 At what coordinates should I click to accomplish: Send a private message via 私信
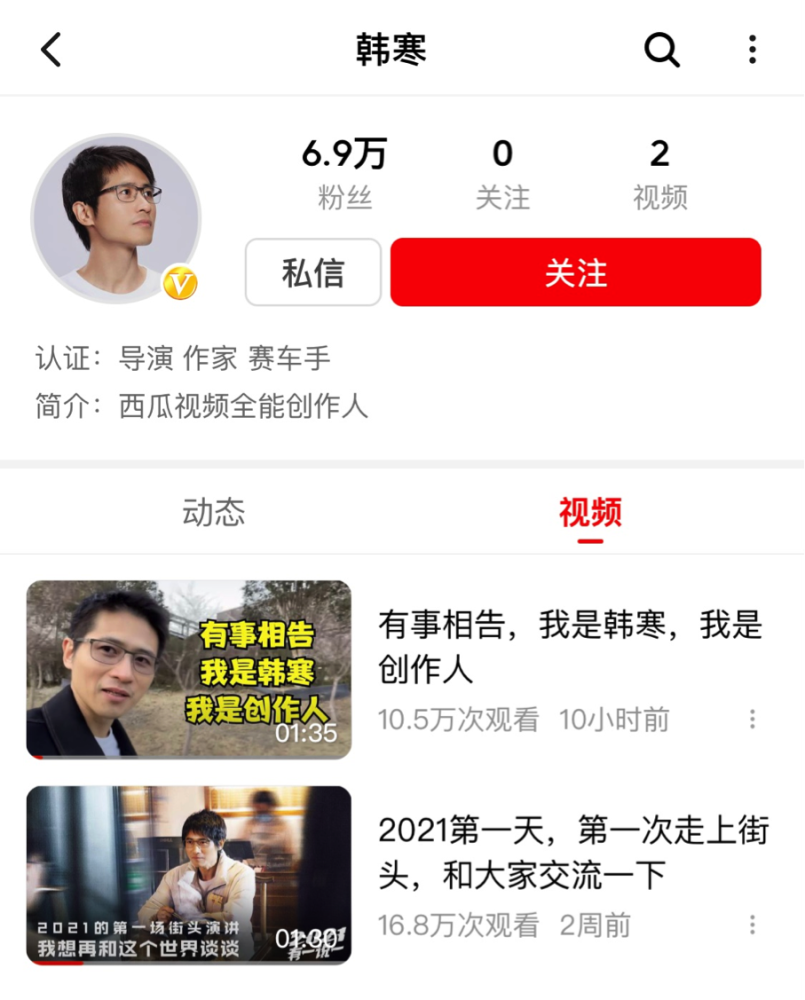313,272
